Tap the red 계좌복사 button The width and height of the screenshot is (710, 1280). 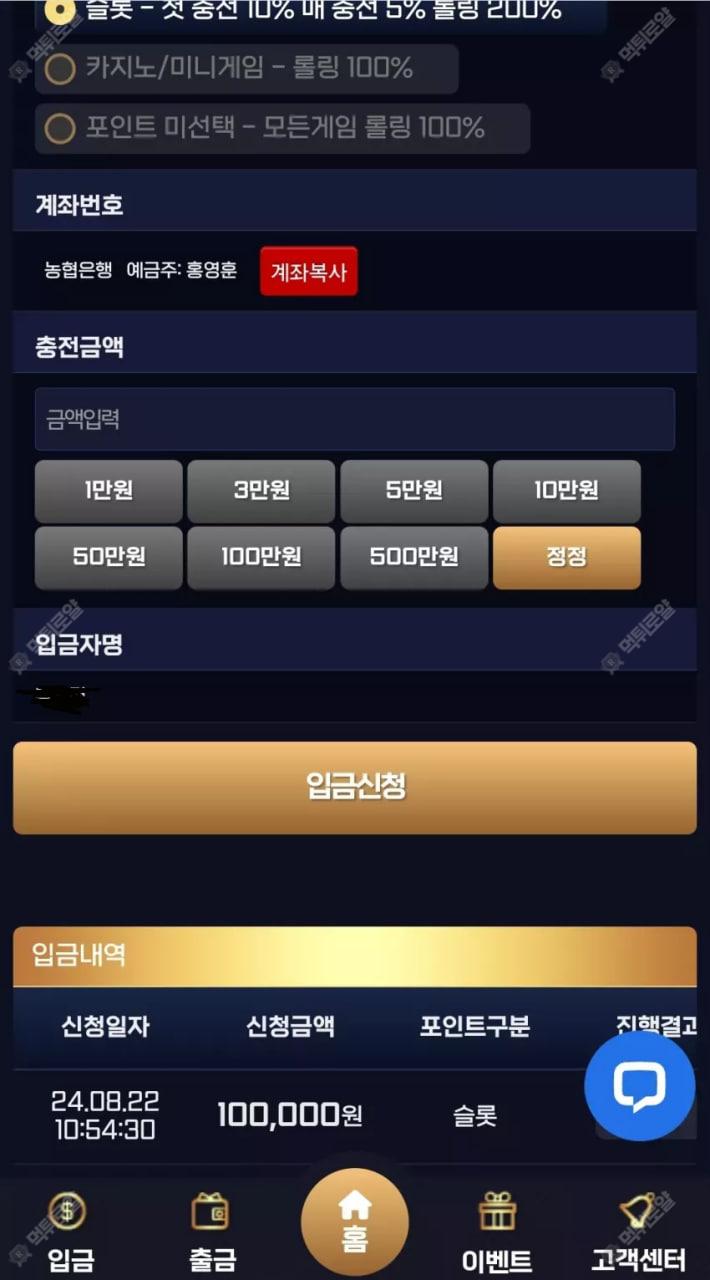coord(308,271)
